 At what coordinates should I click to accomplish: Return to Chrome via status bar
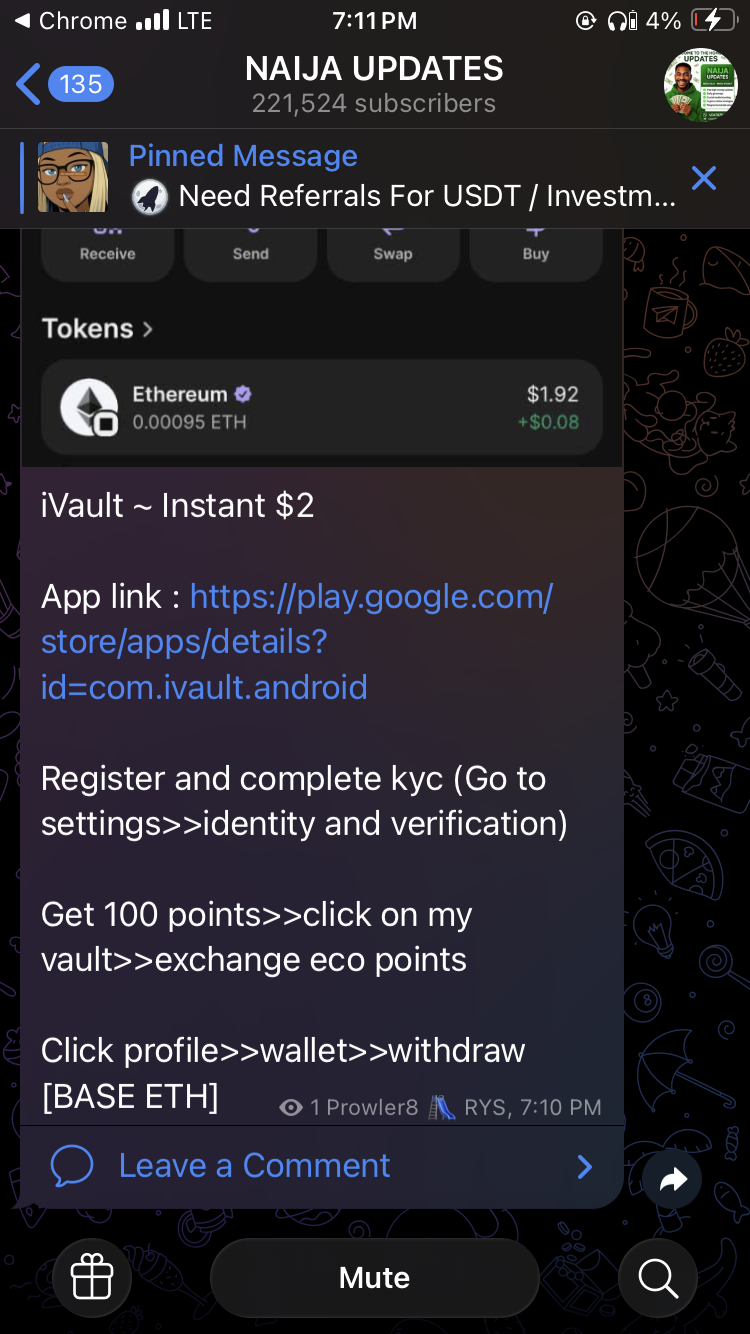(70, 21)
